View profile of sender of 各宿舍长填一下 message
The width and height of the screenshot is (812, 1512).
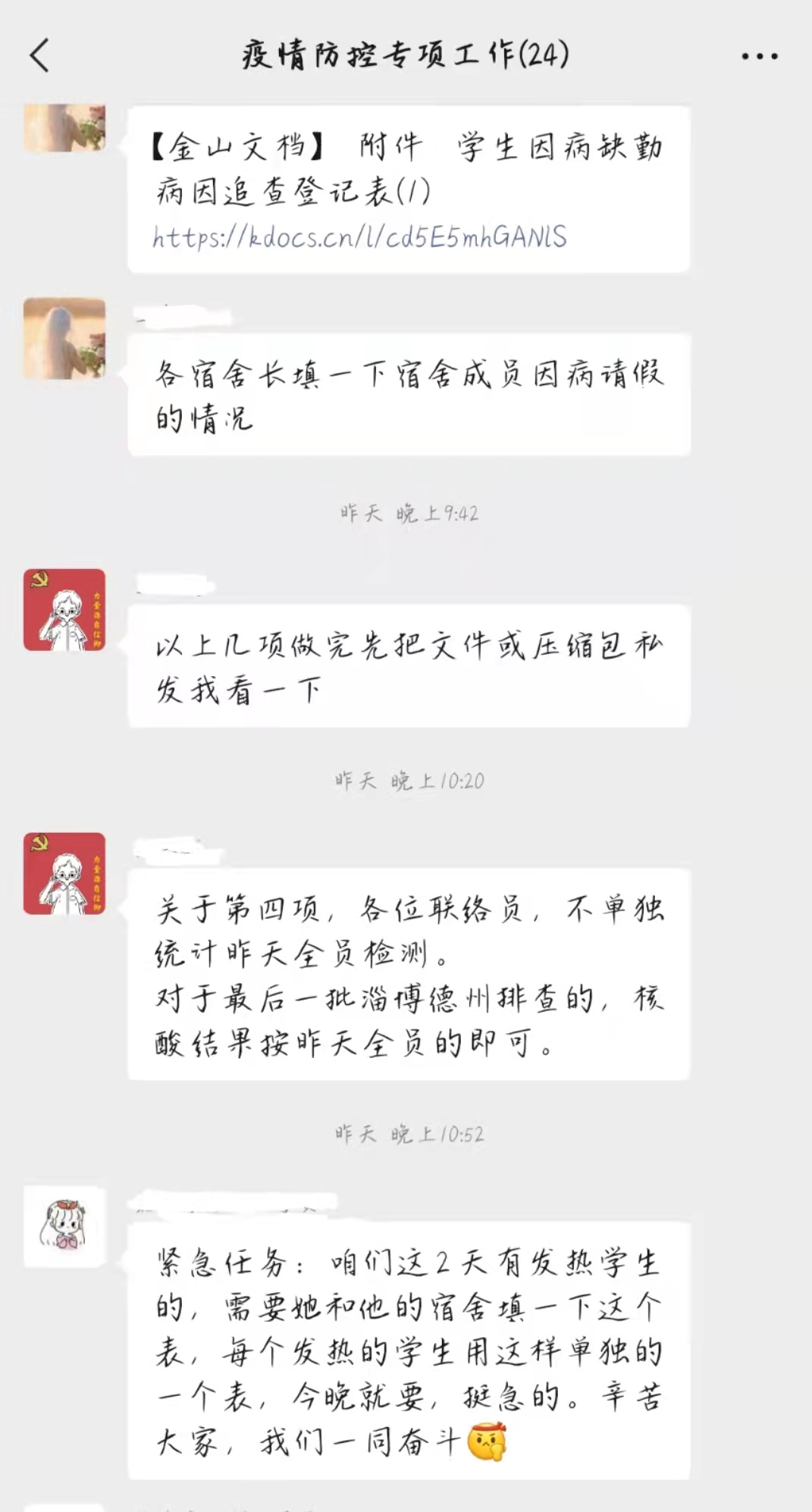pos(64,339)
